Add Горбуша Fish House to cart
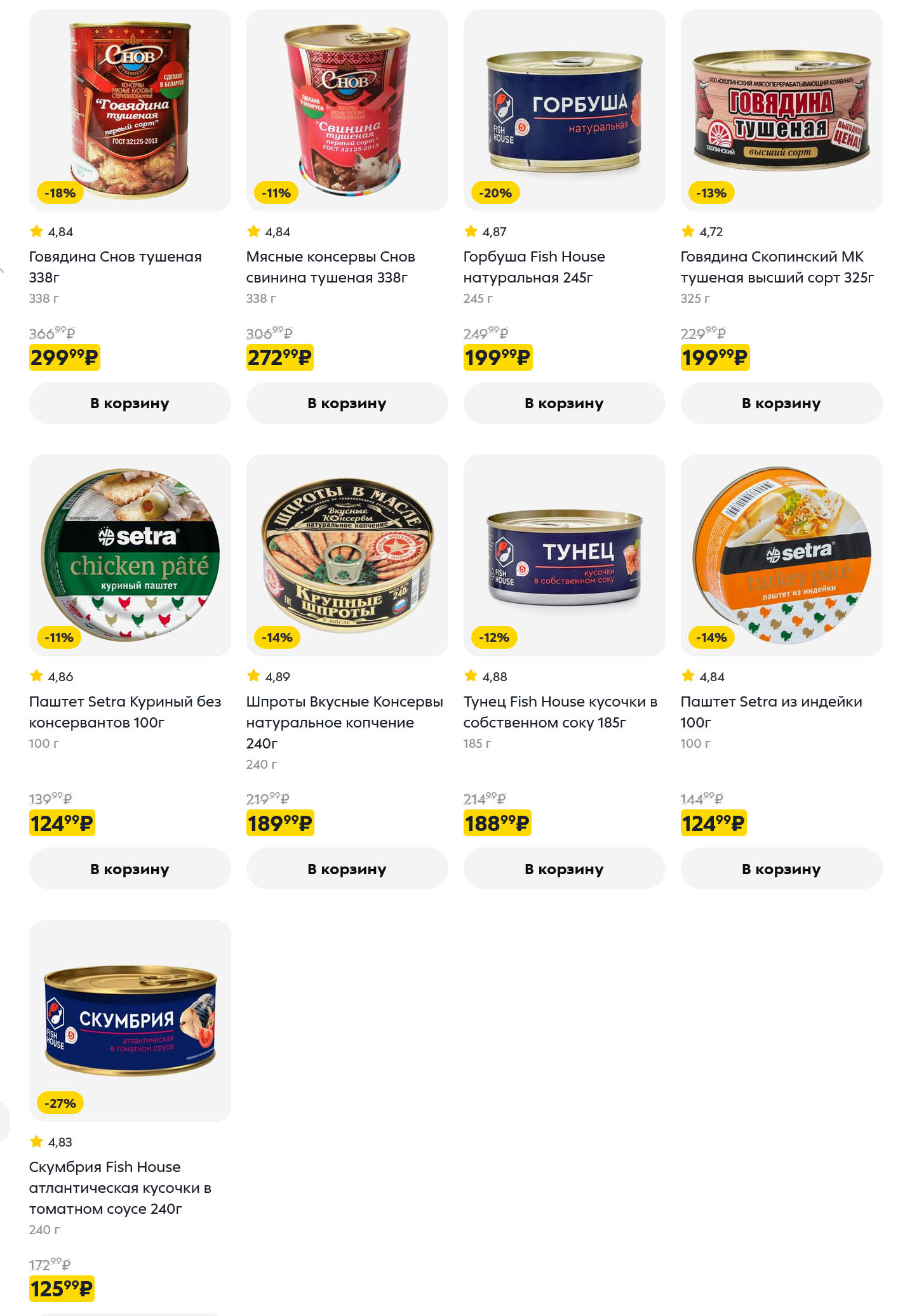The image size is (905, 1316). (x=564, y=403)
